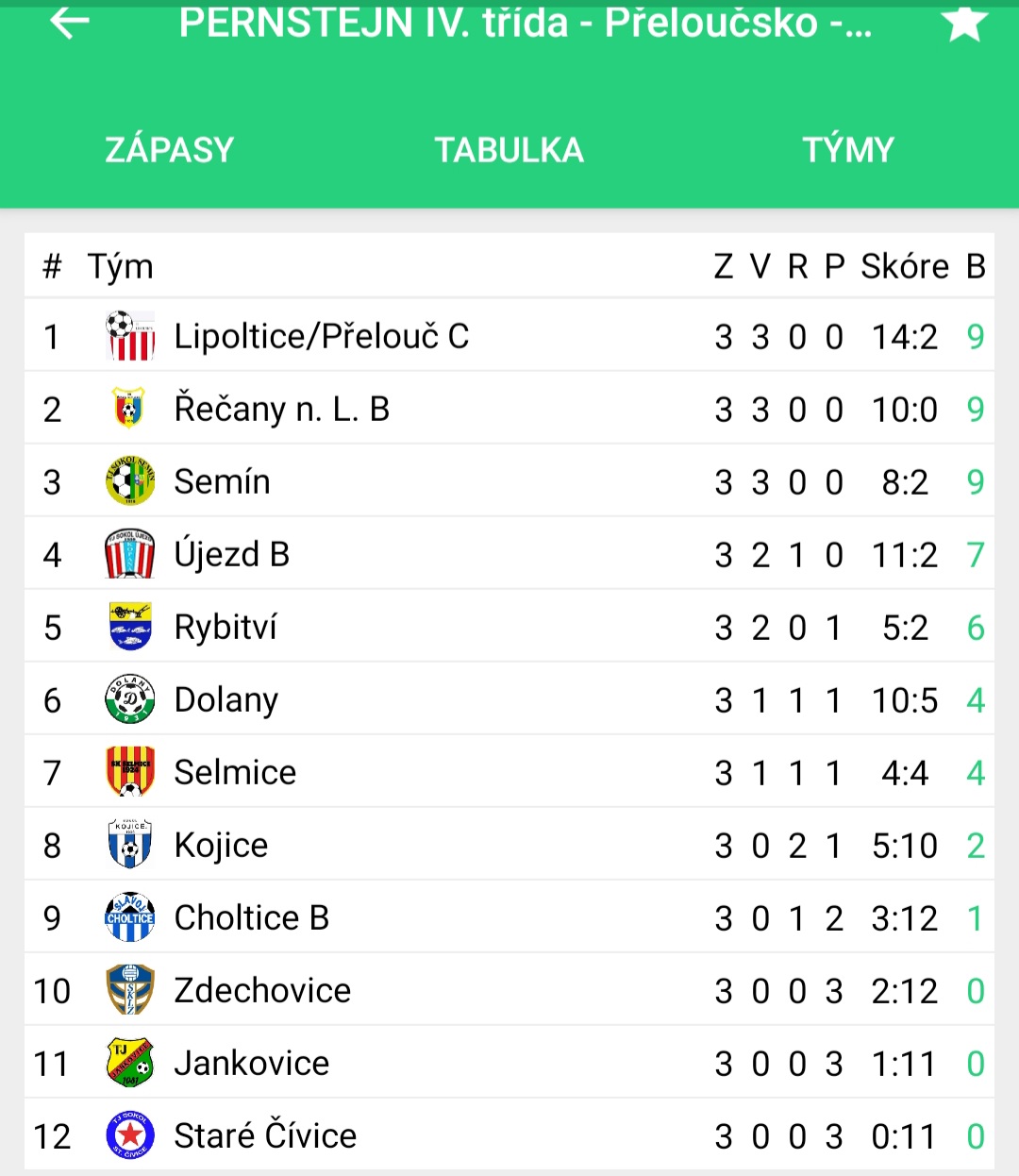Open the Újezd B row
The height and width of the screenshot is (1176, 1019).
coord(232,555)
